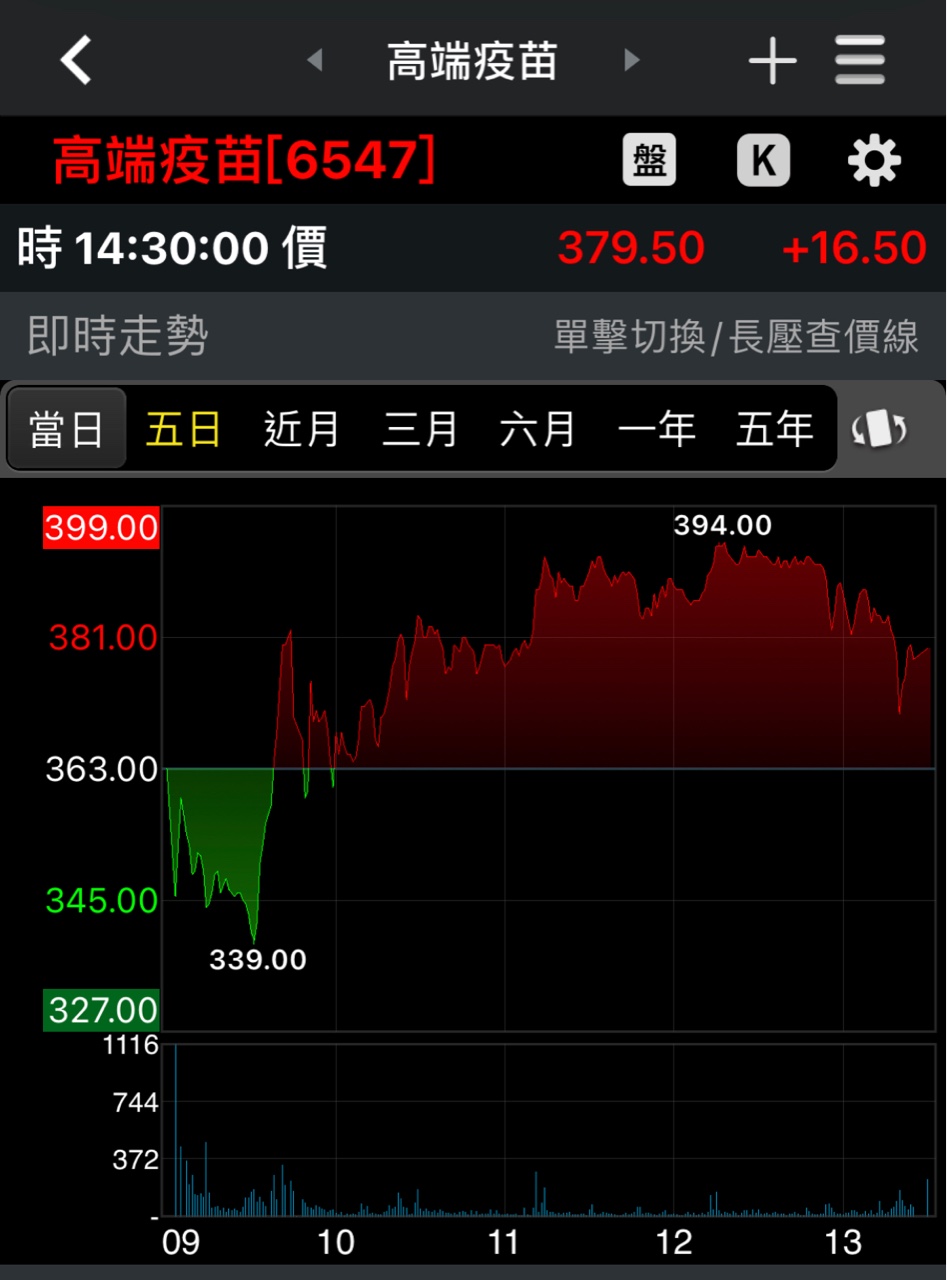Screen dimensions: 947x1280
Task: View the 一年 chart range
Action: (x=656, y=430)
